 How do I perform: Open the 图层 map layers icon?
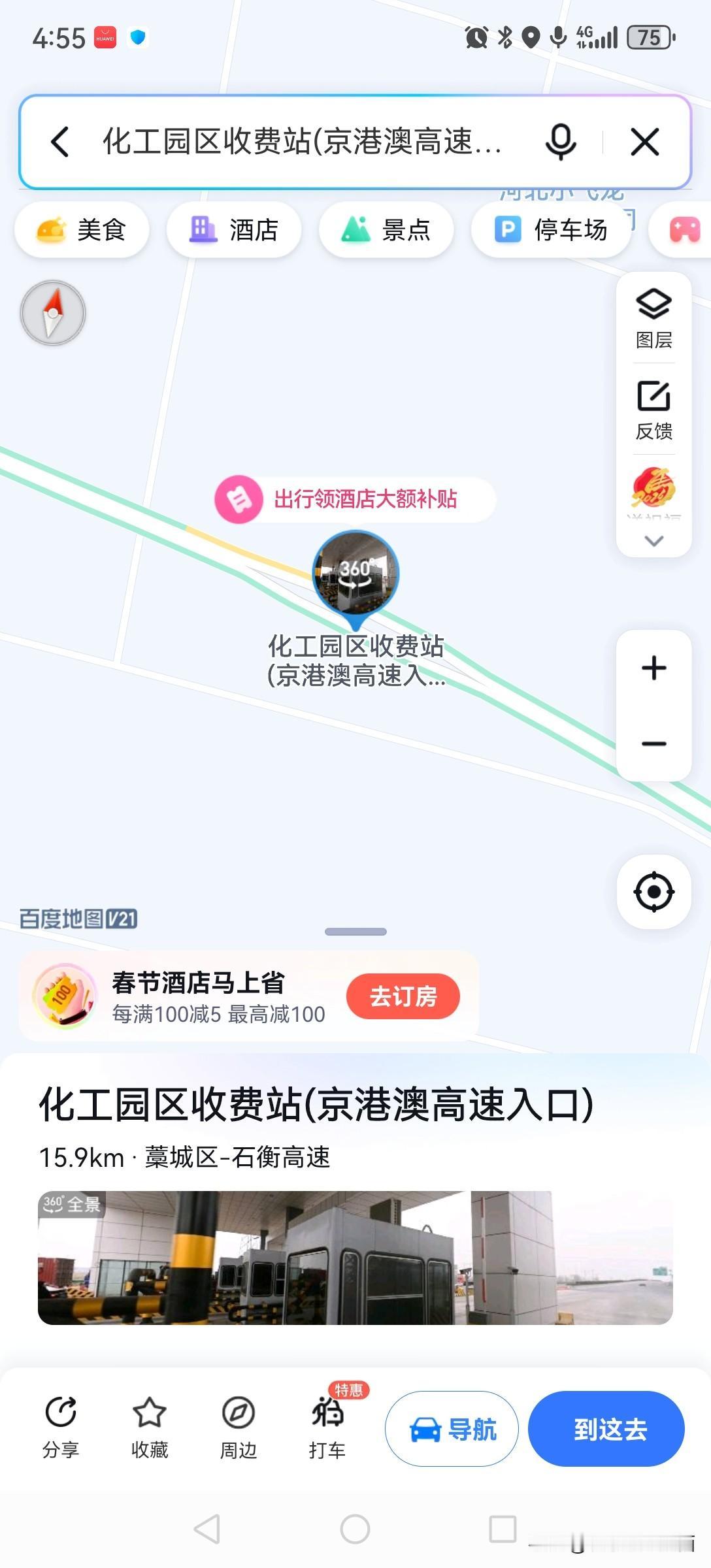point(653,302)
